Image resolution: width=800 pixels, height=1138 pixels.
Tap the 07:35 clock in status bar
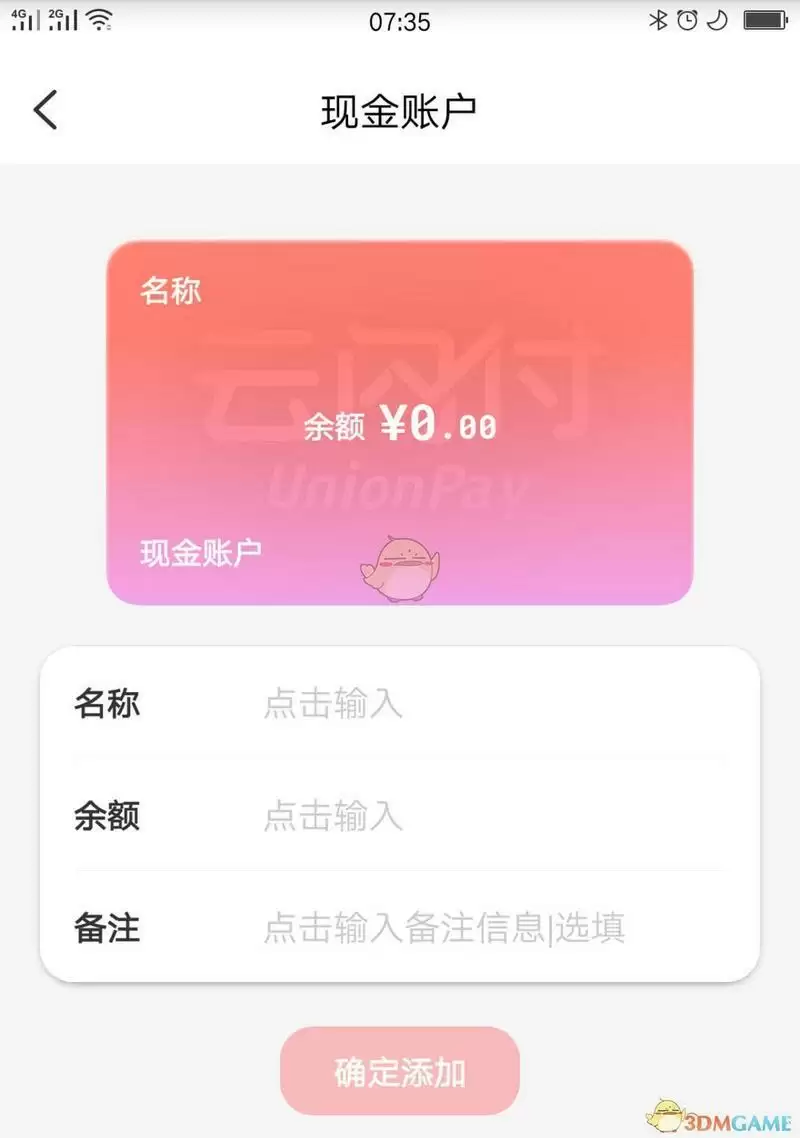coord(400,22)
